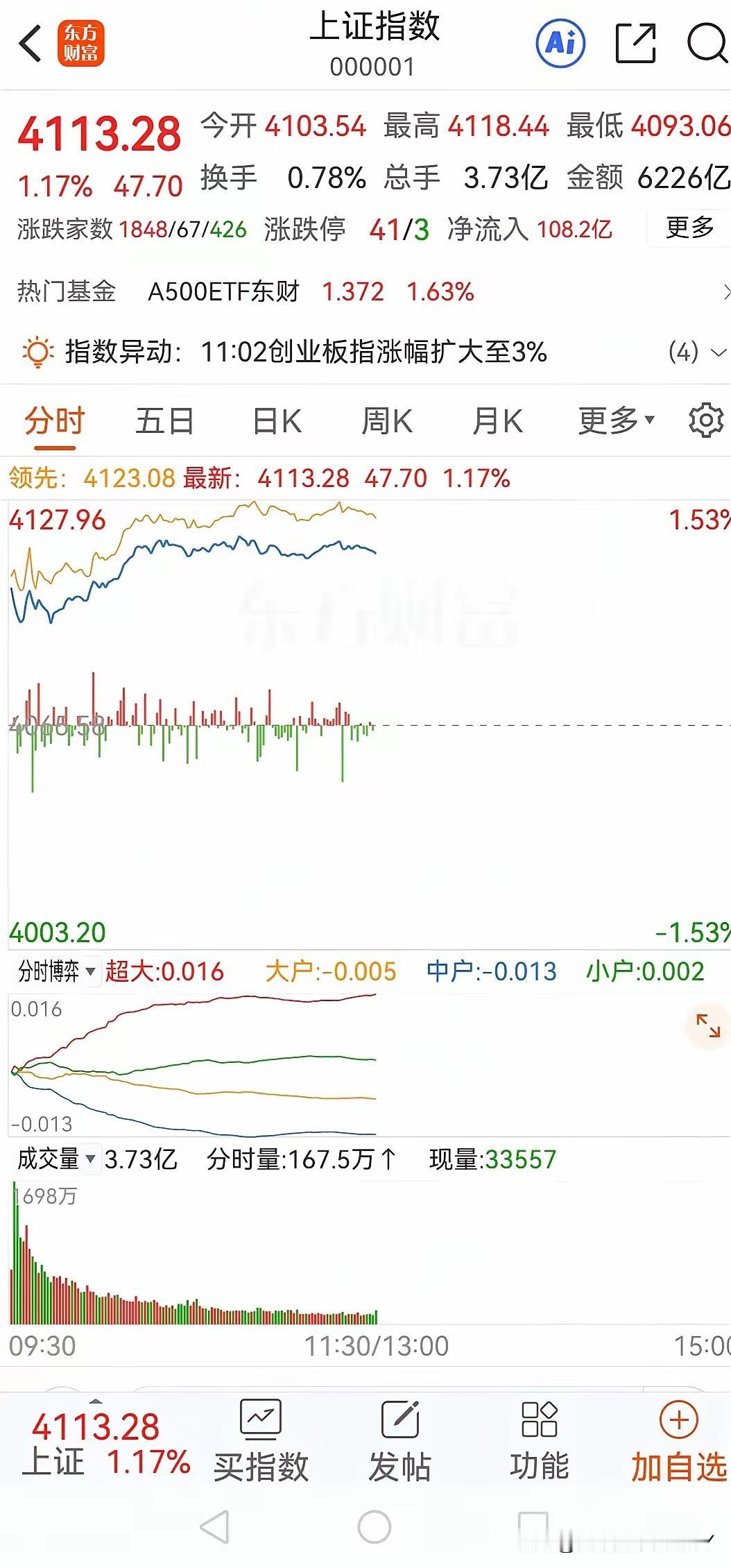Open search with the magnifier icon
Screen dimensions: 731x1568
coord(707,44)
